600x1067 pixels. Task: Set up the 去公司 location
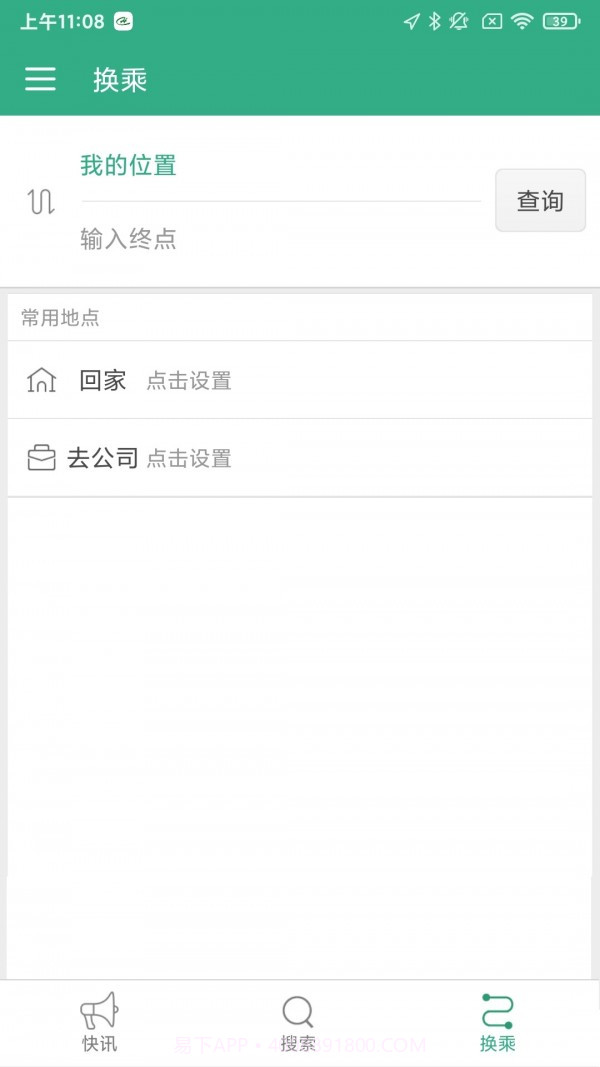(300, 458)
